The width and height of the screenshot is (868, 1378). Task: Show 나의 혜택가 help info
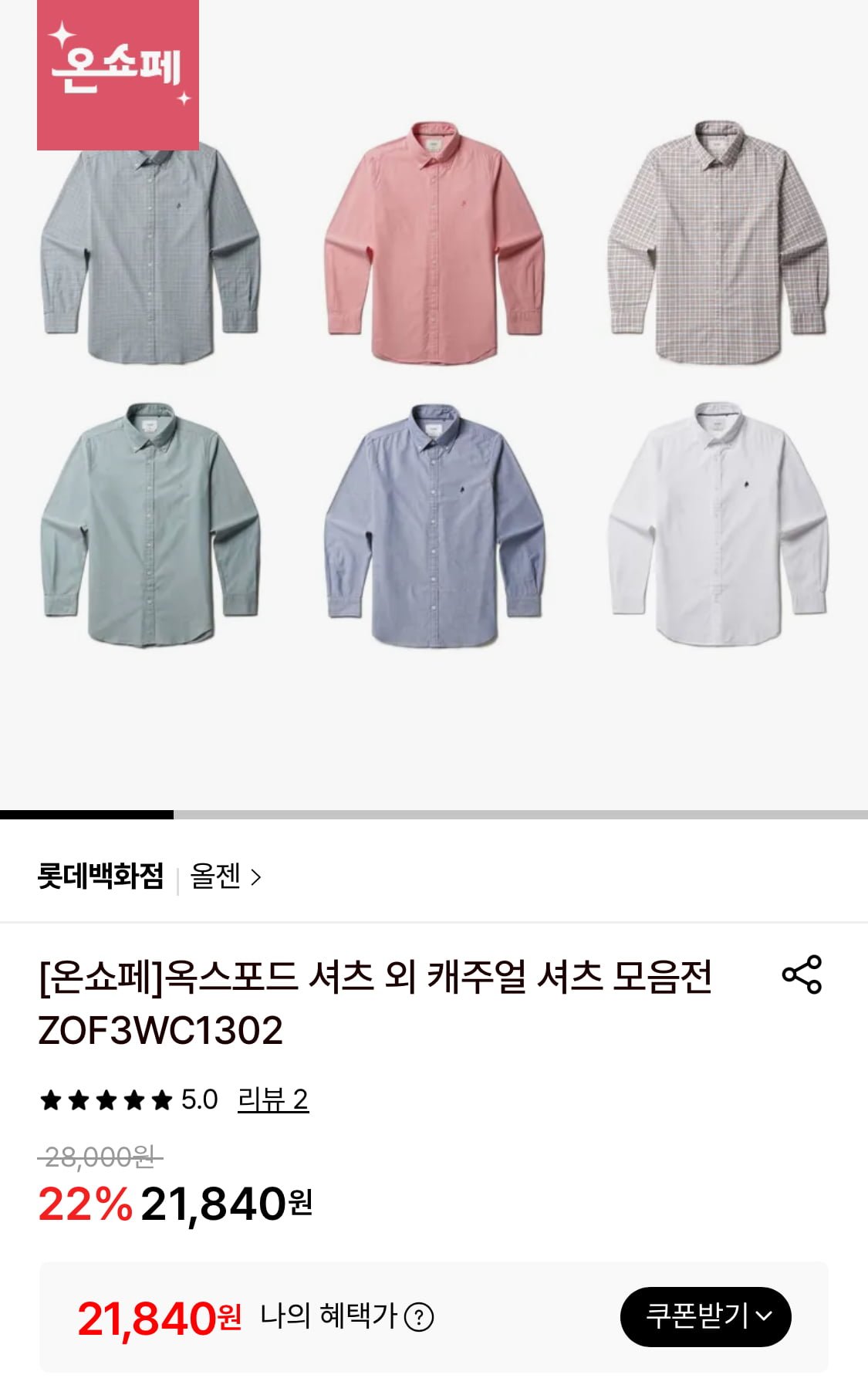coord(419,1317)
